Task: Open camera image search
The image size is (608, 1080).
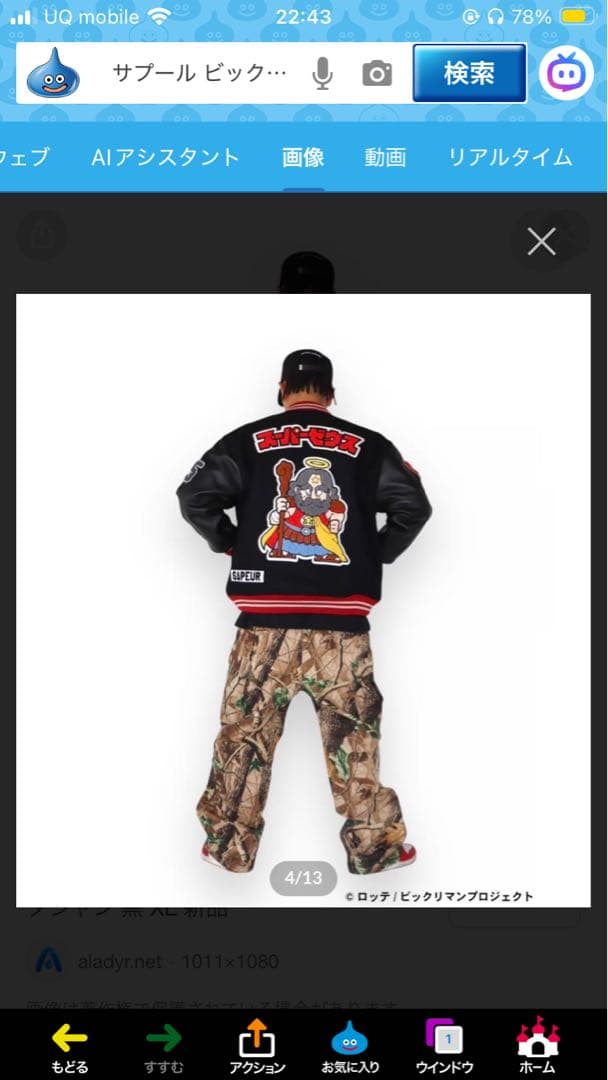Action: pos(377,73)
